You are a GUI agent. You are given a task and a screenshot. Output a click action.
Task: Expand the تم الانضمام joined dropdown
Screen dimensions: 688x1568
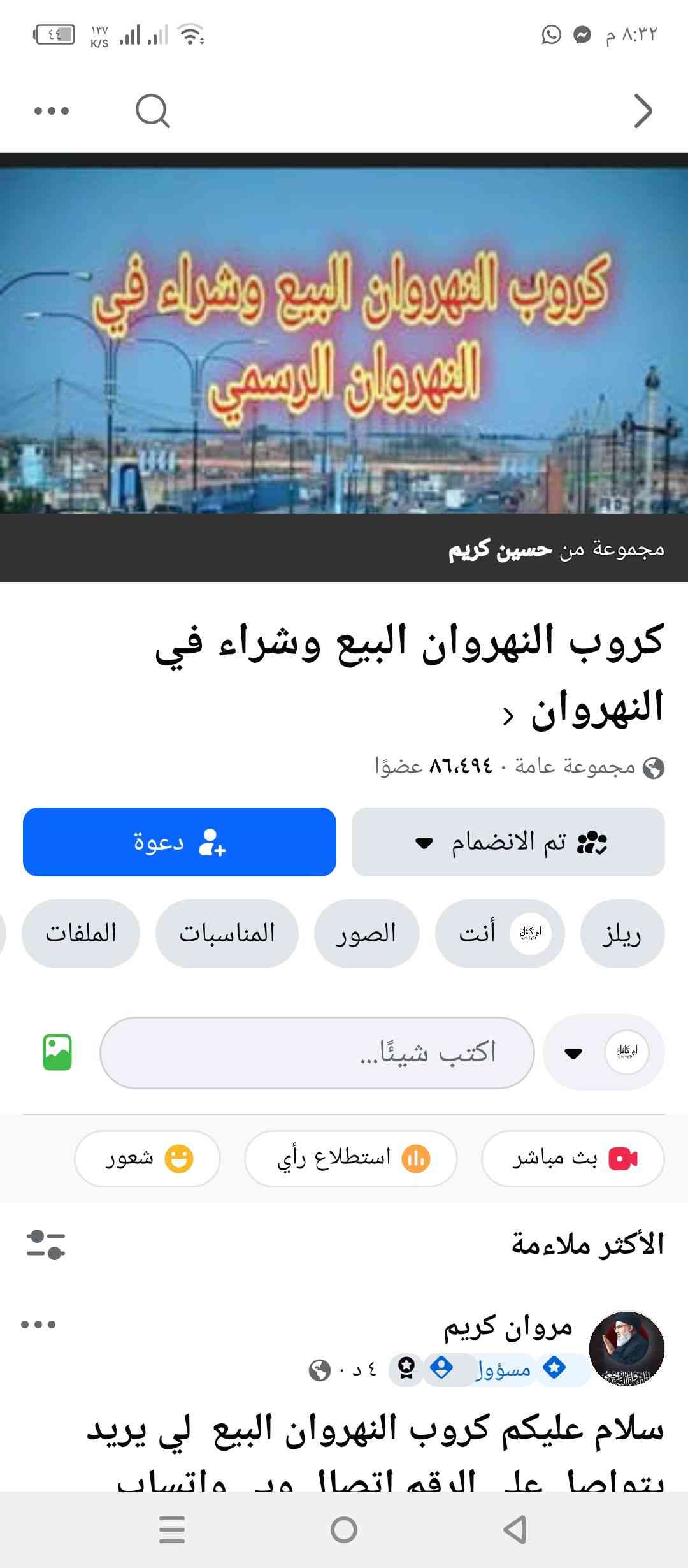pos(508,842)
